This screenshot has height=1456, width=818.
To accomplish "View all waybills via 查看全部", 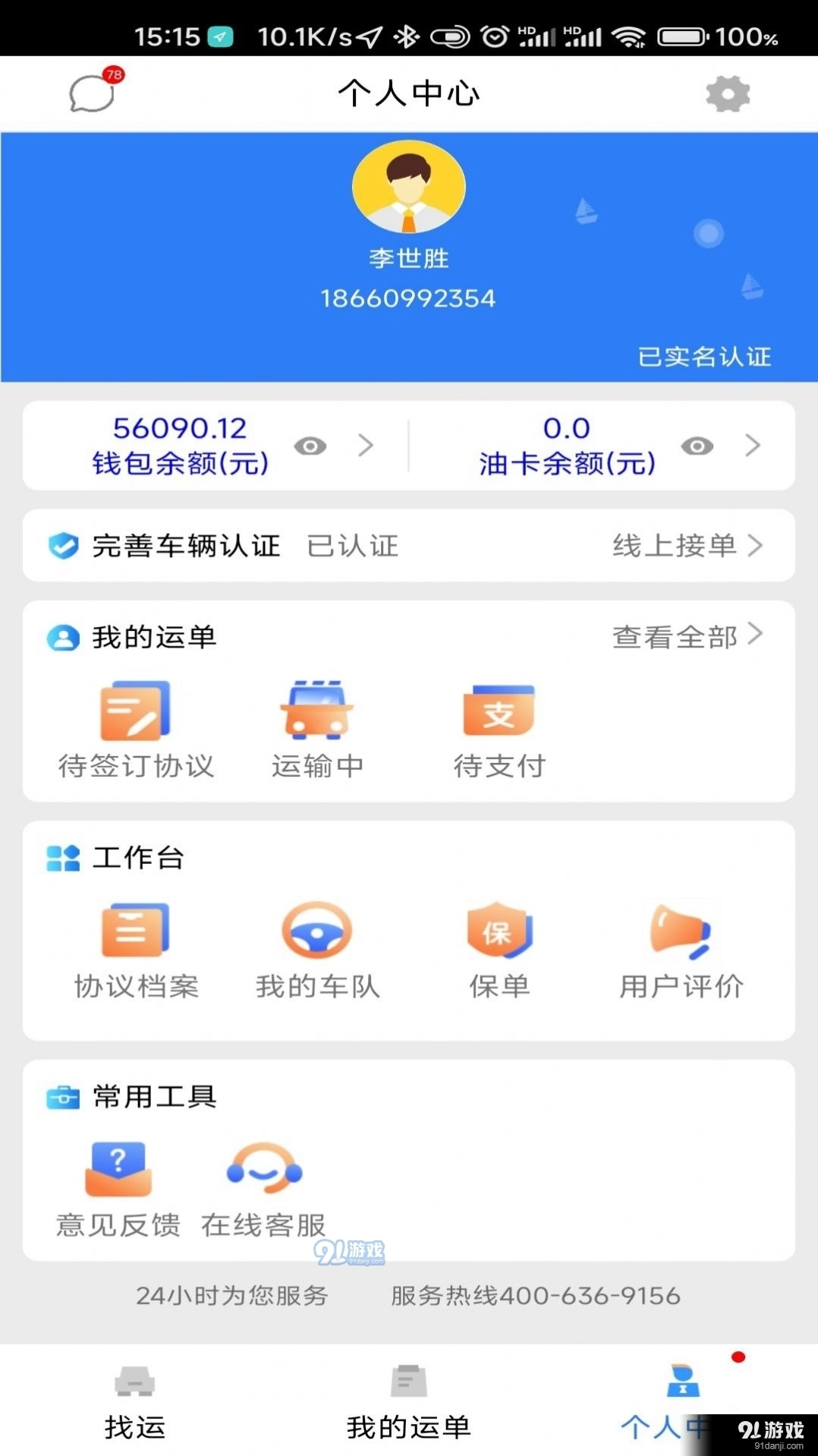I will coord(687,636).
